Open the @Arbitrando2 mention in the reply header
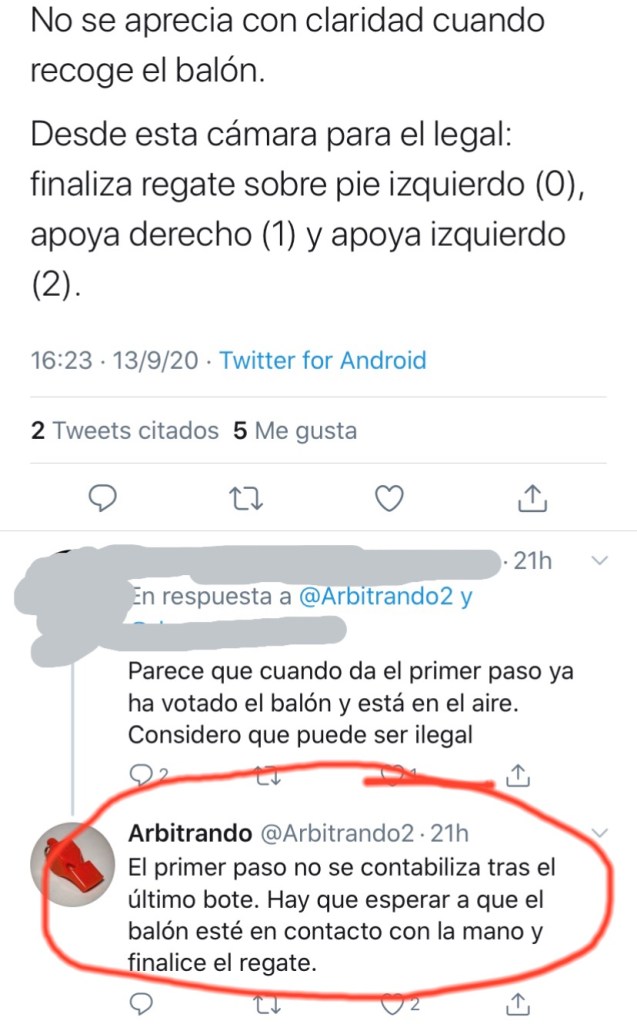Screen dimensions: 637x1024 click(x=376, y=597)
